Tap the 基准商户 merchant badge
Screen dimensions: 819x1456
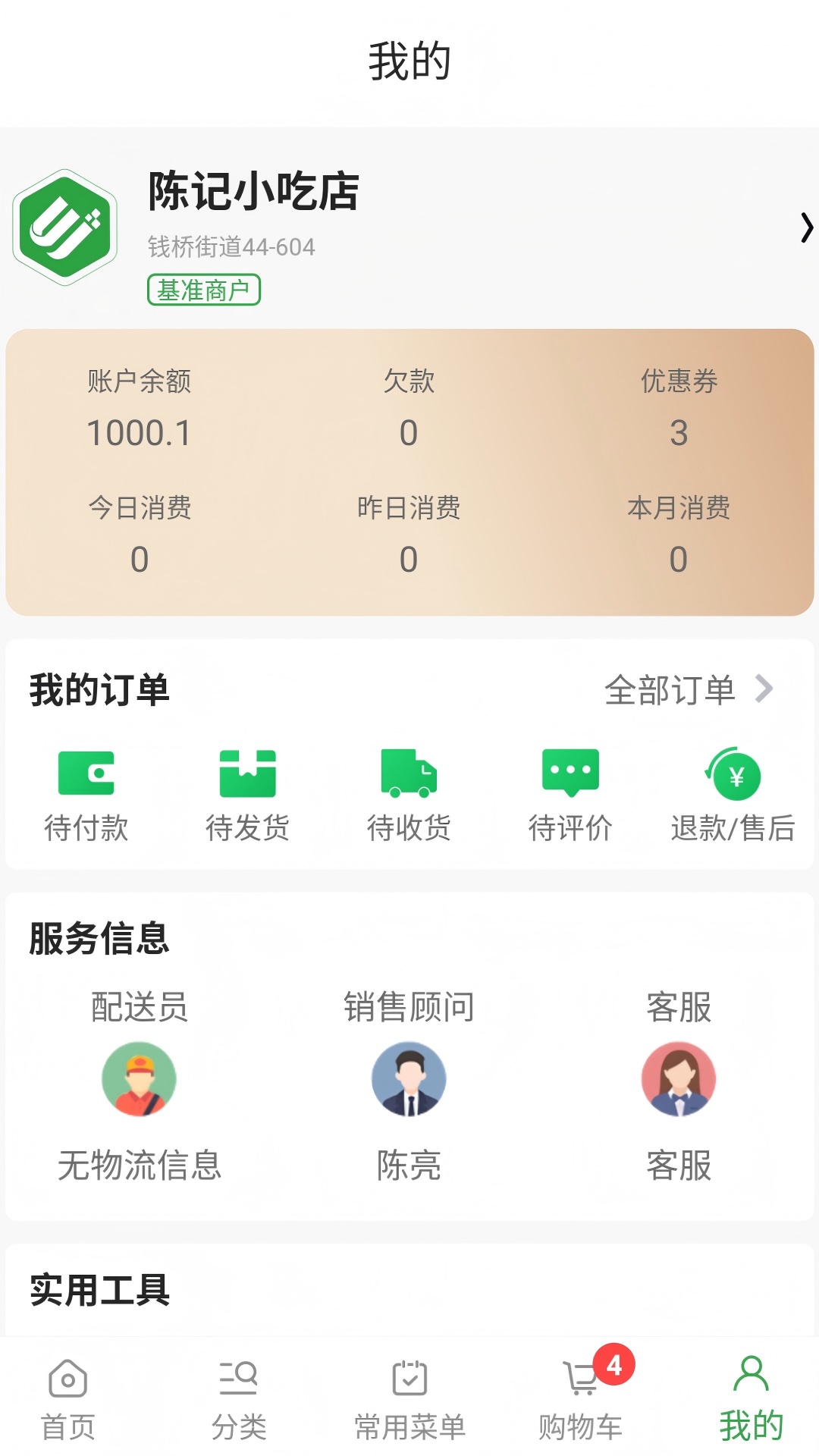(205, 290)
